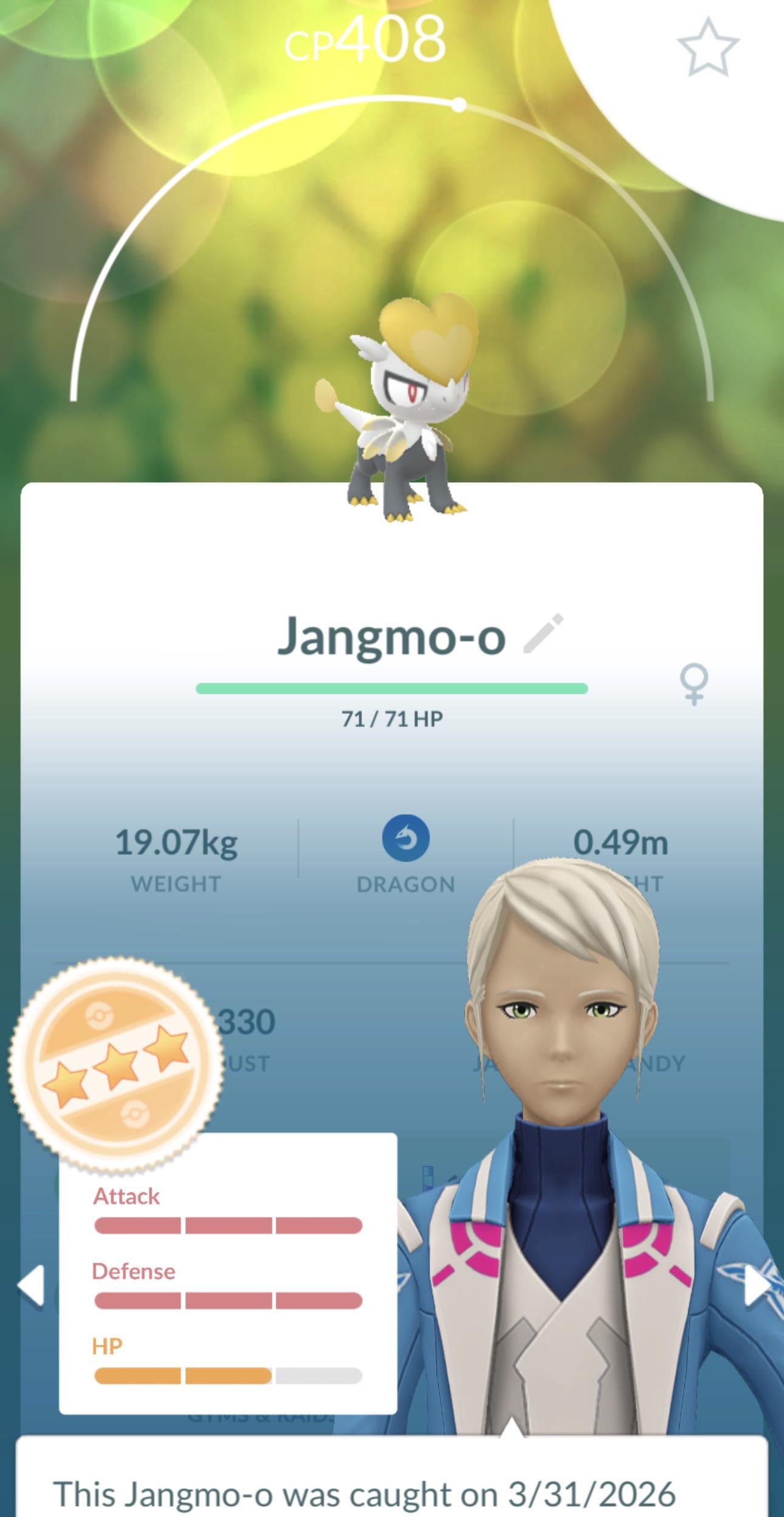784x1517 pixels.
Task: Go to the next Pokémon with right arrow
Action: (x=757, y=1285)
